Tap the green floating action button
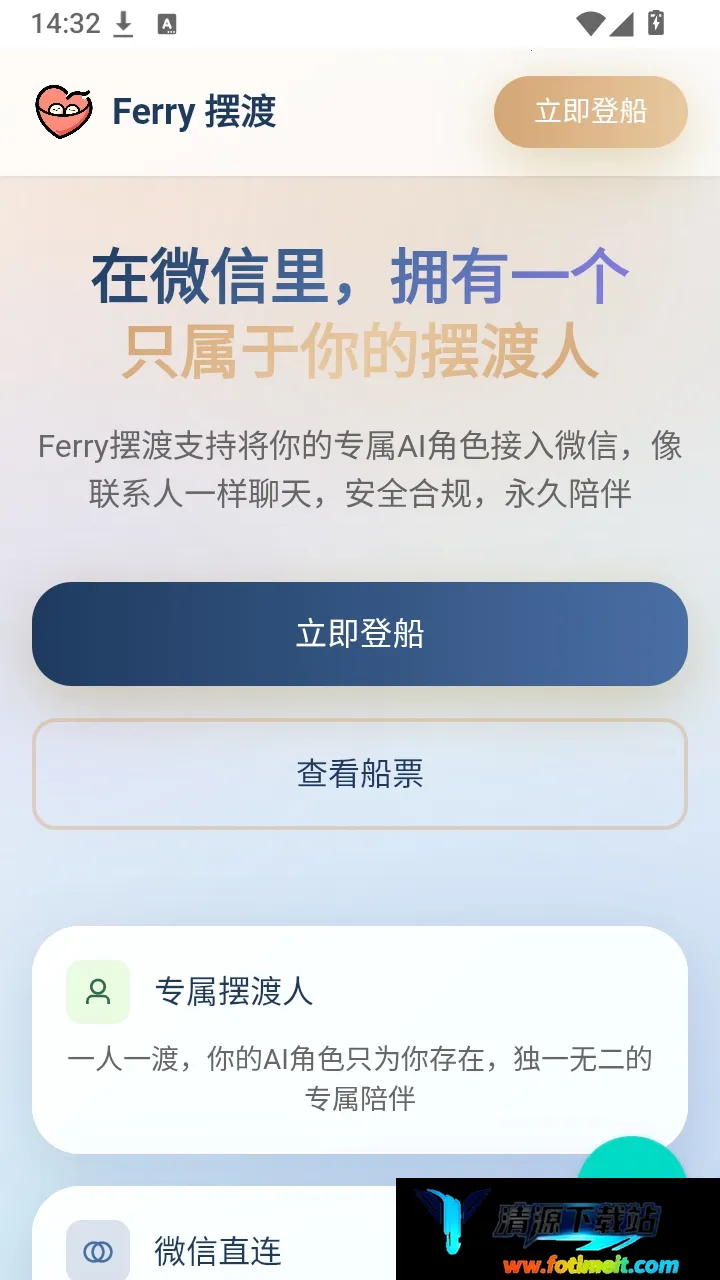Image resolution: width=720 pixels, height=1280 pixels. coord(632,1160)
